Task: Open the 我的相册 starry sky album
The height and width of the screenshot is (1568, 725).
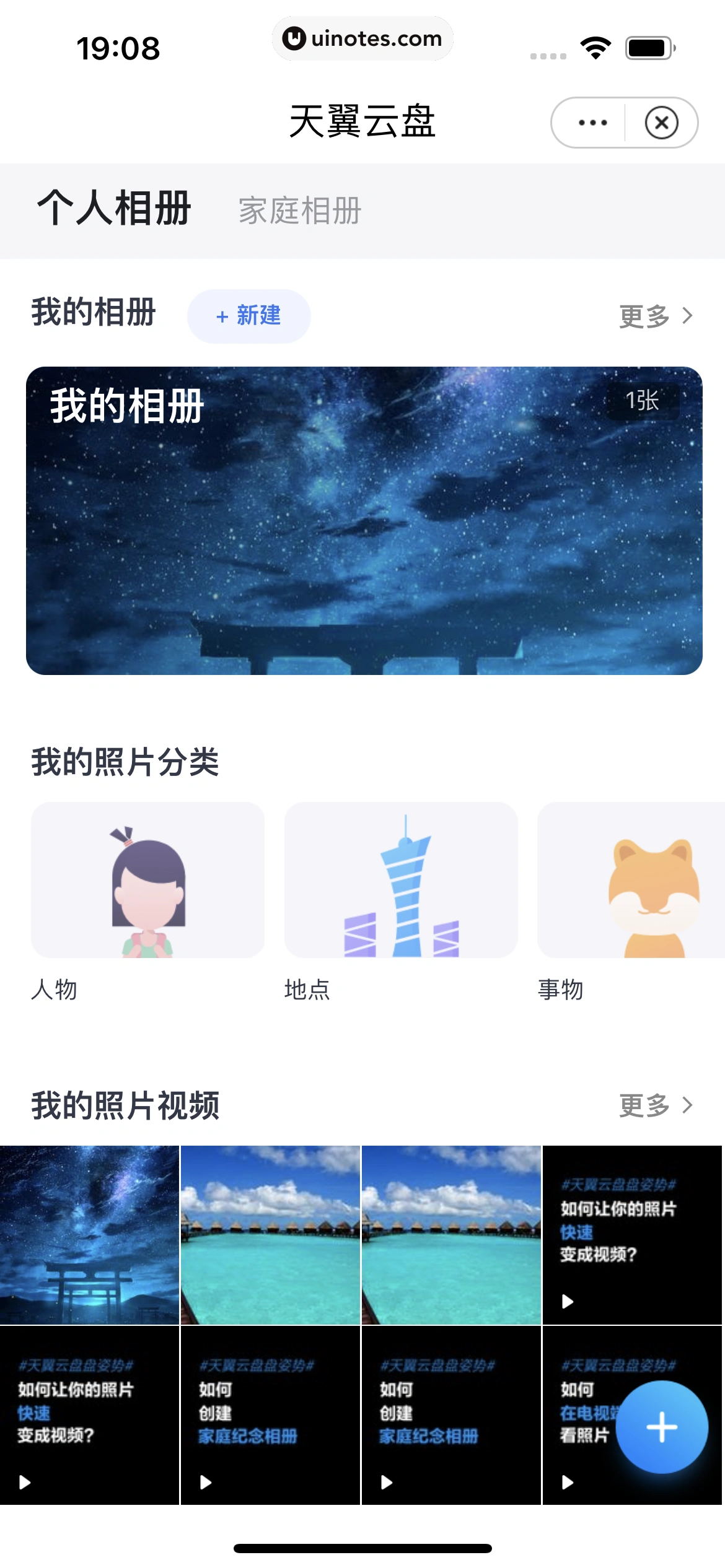Action: pyautogui.click(x=362, y=520)
